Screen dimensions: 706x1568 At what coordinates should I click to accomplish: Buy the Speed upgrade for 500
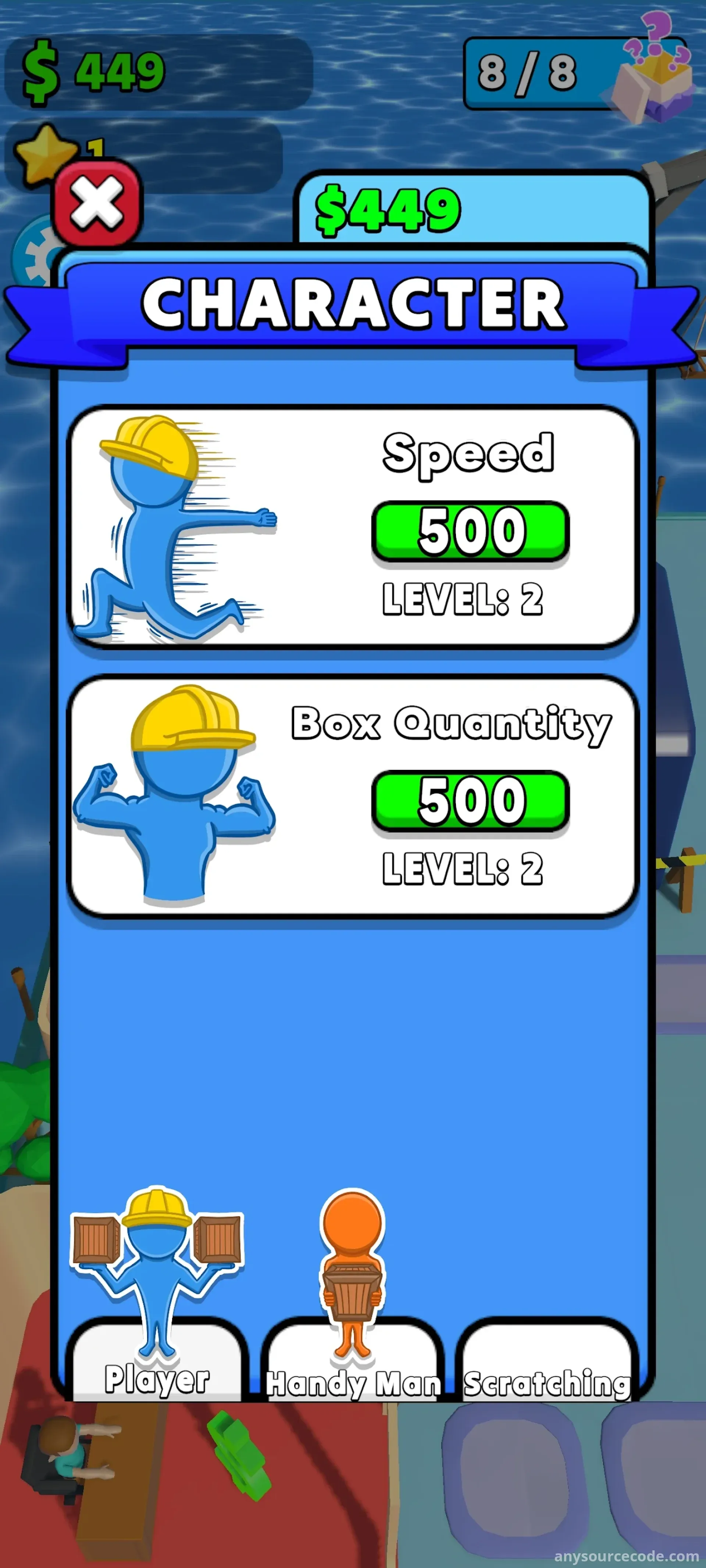[470, 531]
